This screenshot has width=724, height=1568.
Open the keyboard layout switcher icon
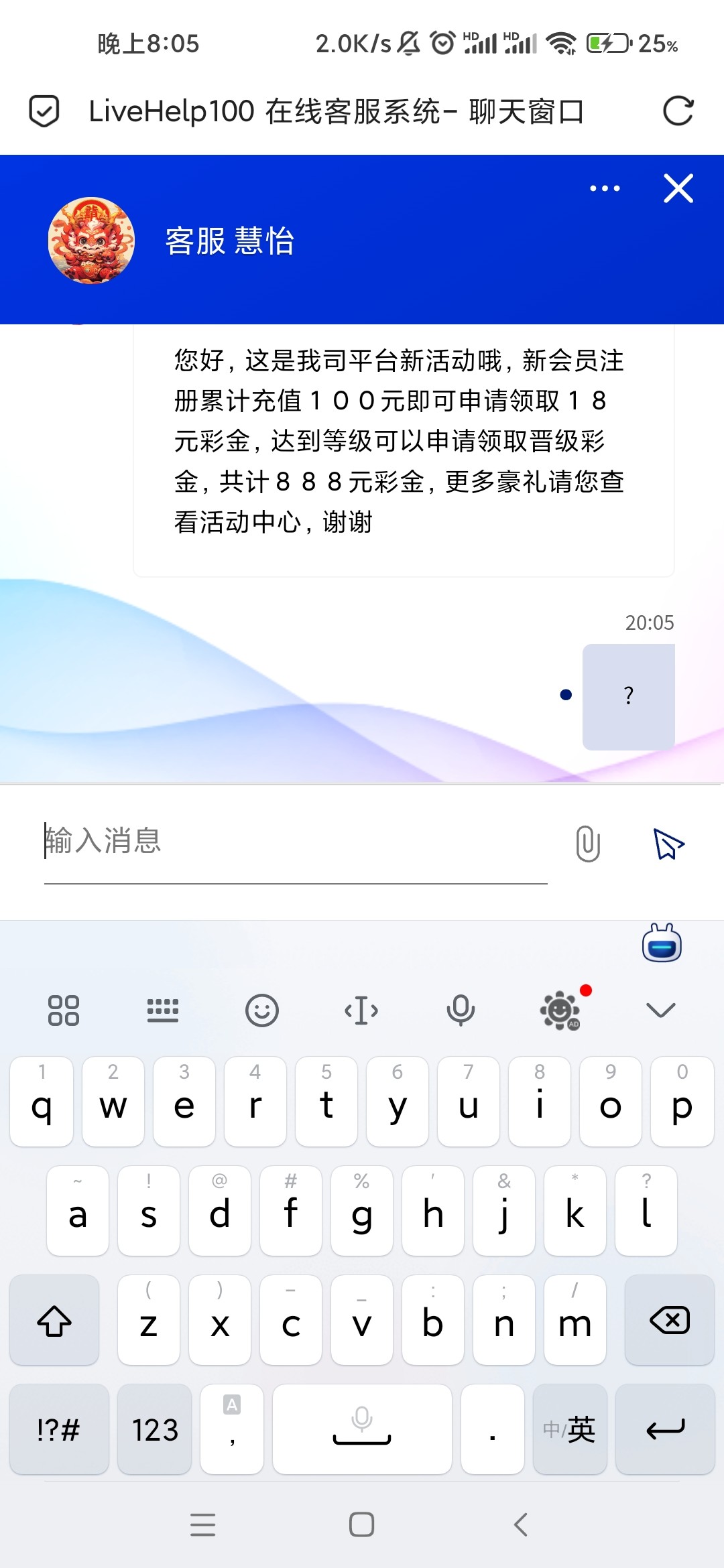click(x=163, y=1010)
